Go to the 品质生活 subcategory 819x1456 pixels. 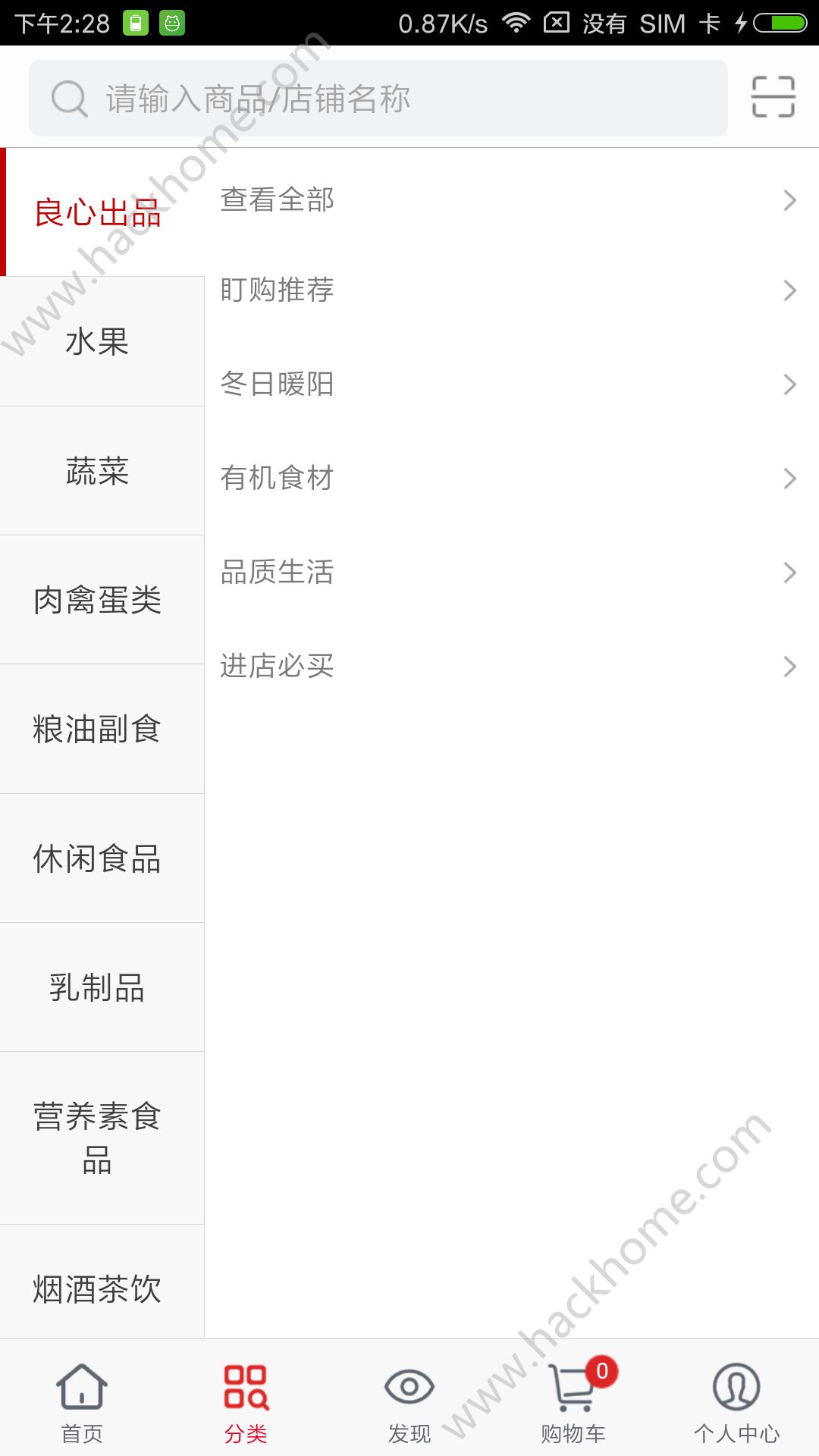[x=508, y=572]
